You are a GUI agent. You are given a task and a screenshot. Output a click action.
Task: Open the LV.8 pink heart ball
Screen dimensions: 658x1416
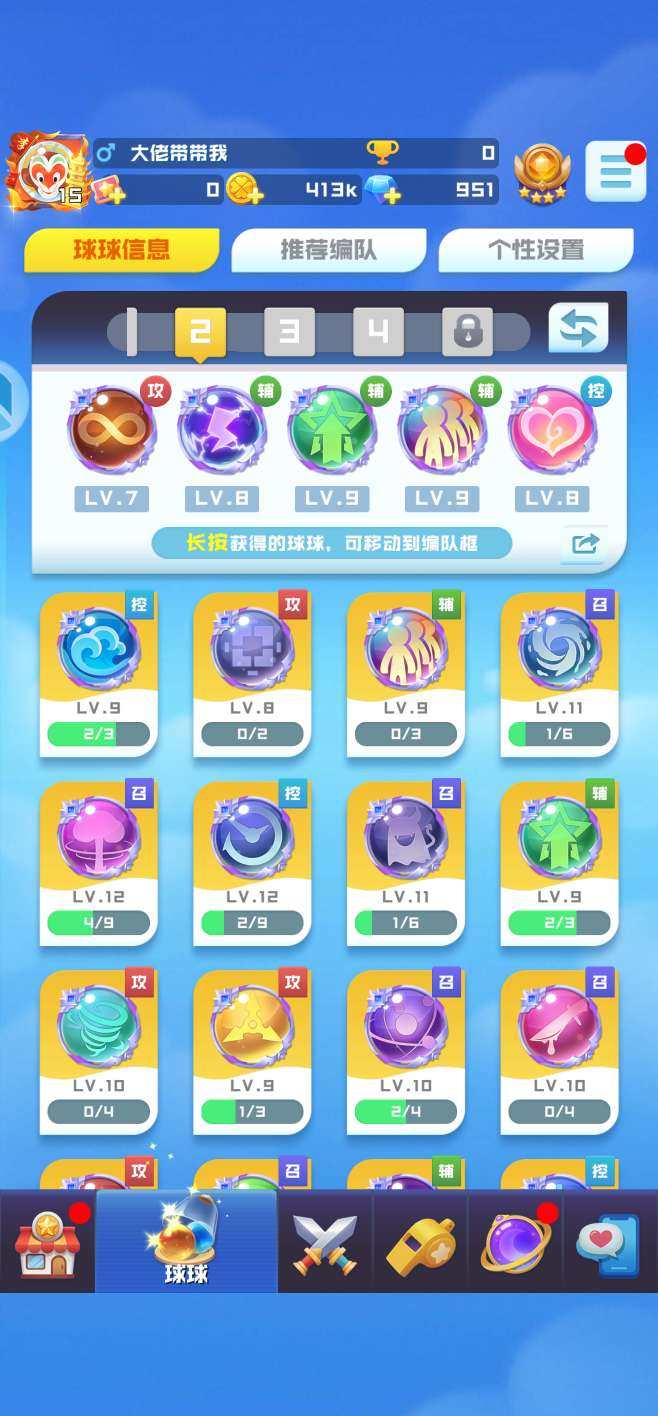(552, 431)
